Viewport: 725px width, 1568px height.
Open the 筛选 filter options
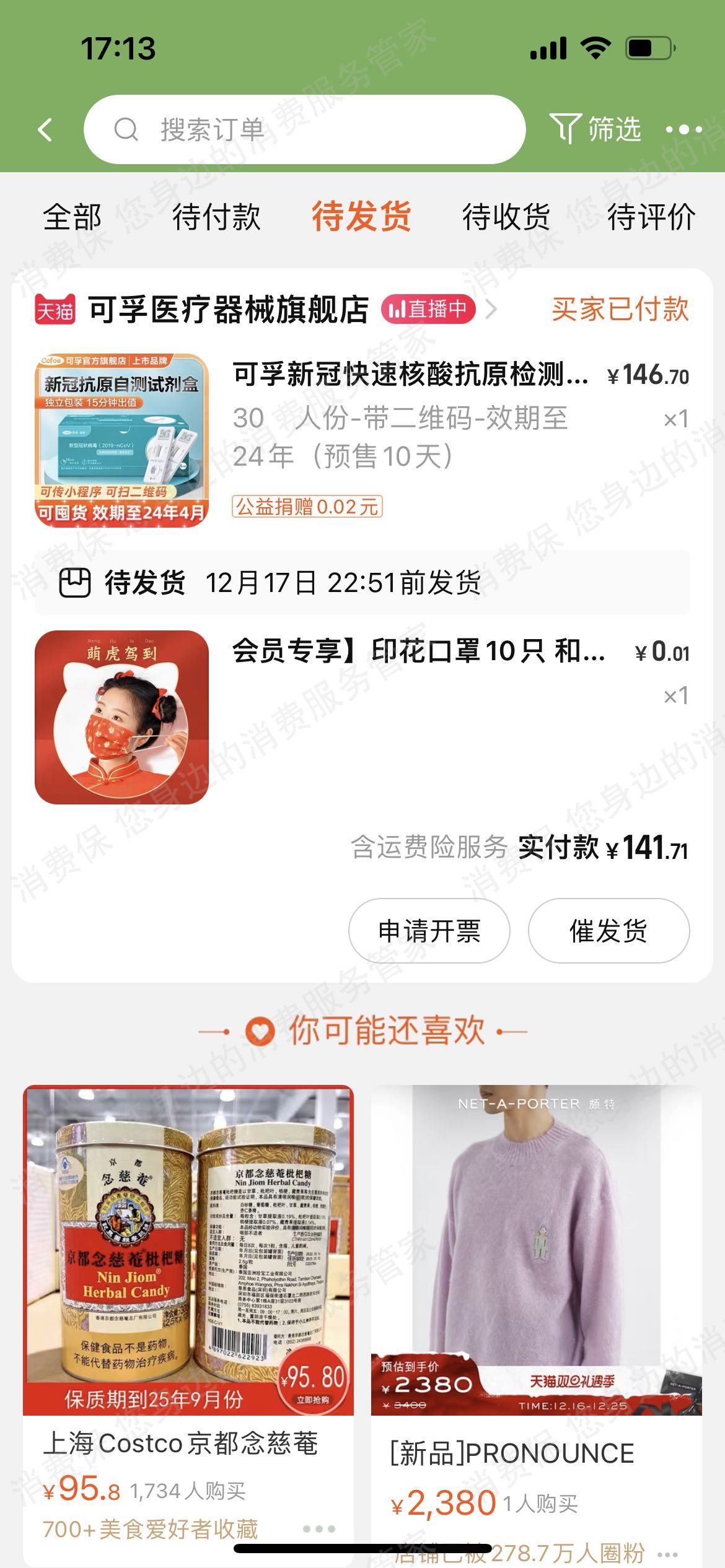pyautogui.click(x=596, y=129)
